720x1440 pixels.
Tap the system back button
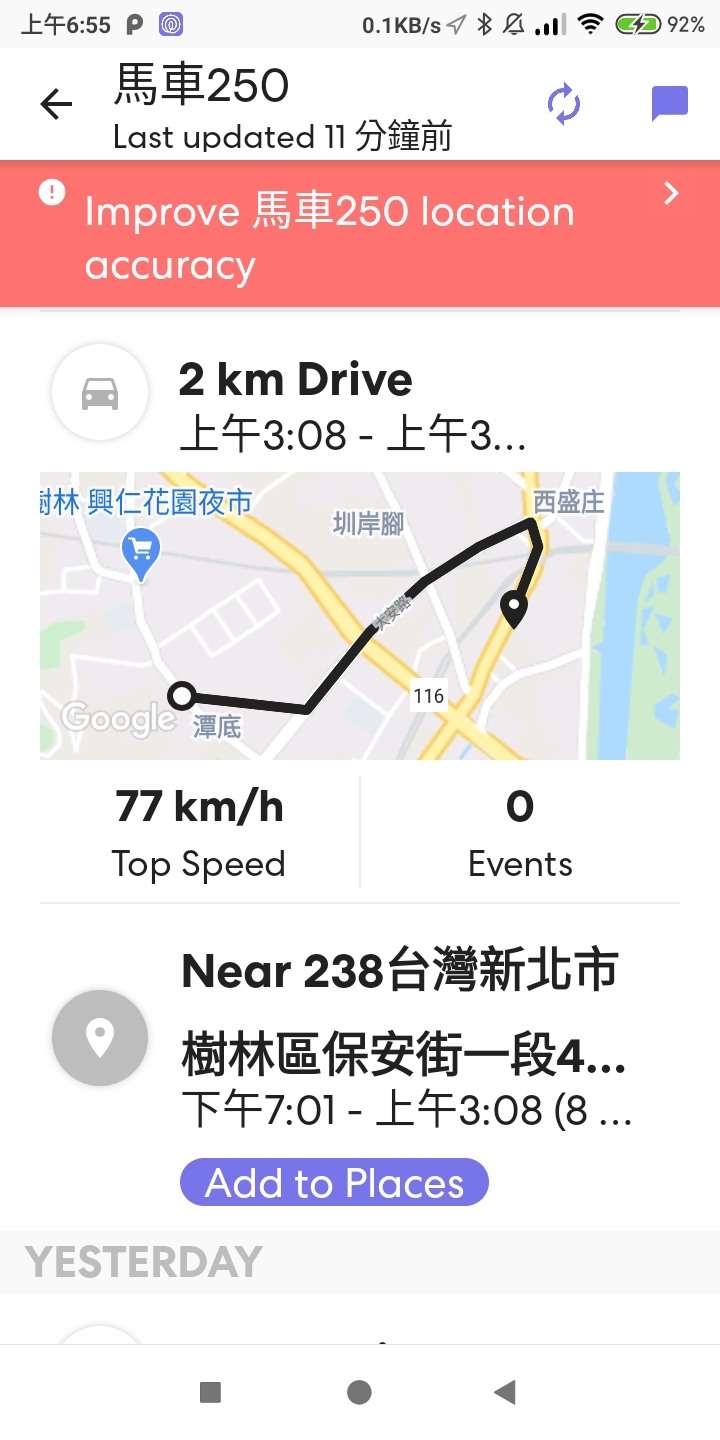pos(505,1392)
